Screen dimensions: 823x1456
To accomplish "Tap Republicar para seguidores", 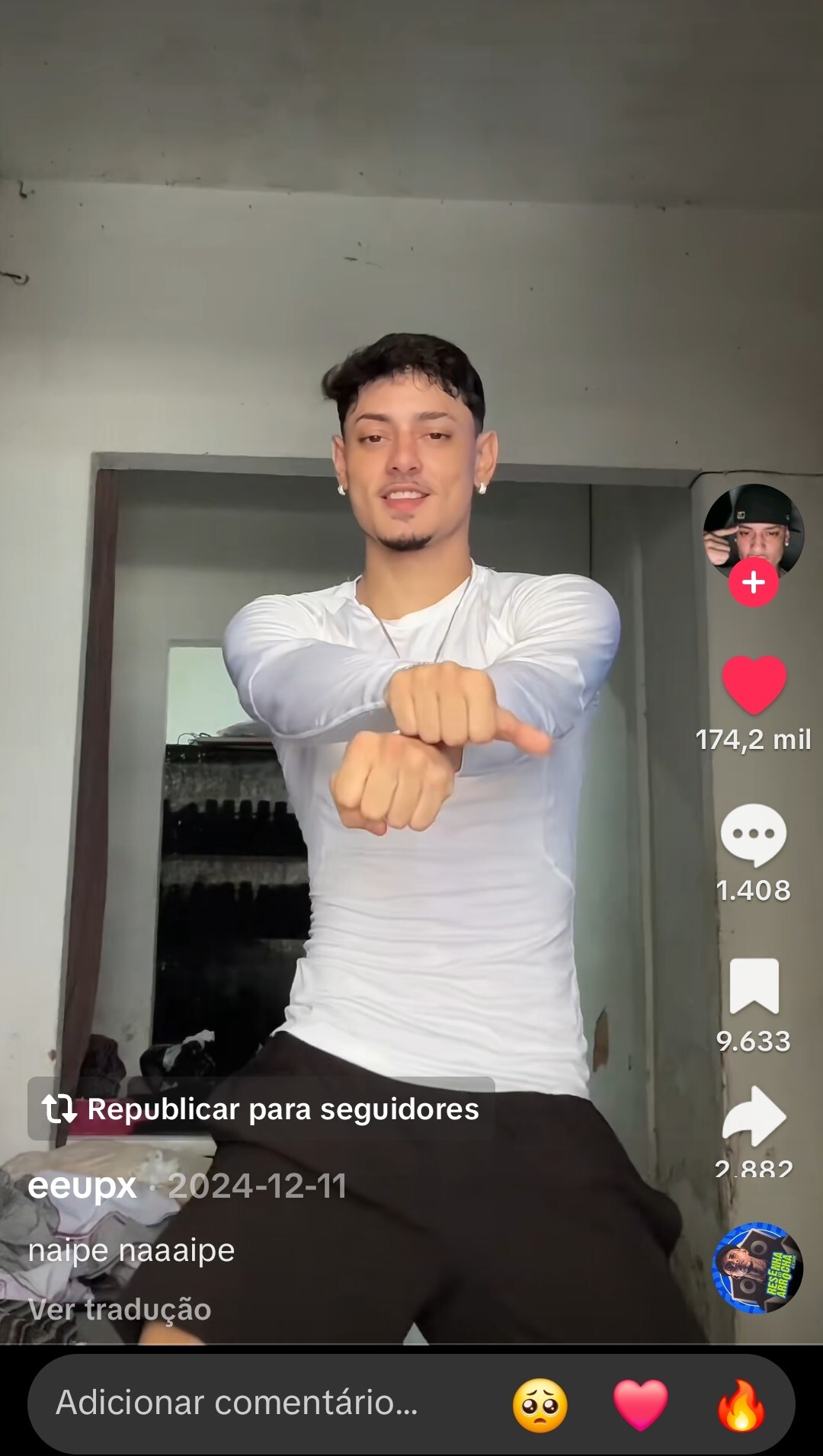I will pyautogui.click(x=261, y=1109).
